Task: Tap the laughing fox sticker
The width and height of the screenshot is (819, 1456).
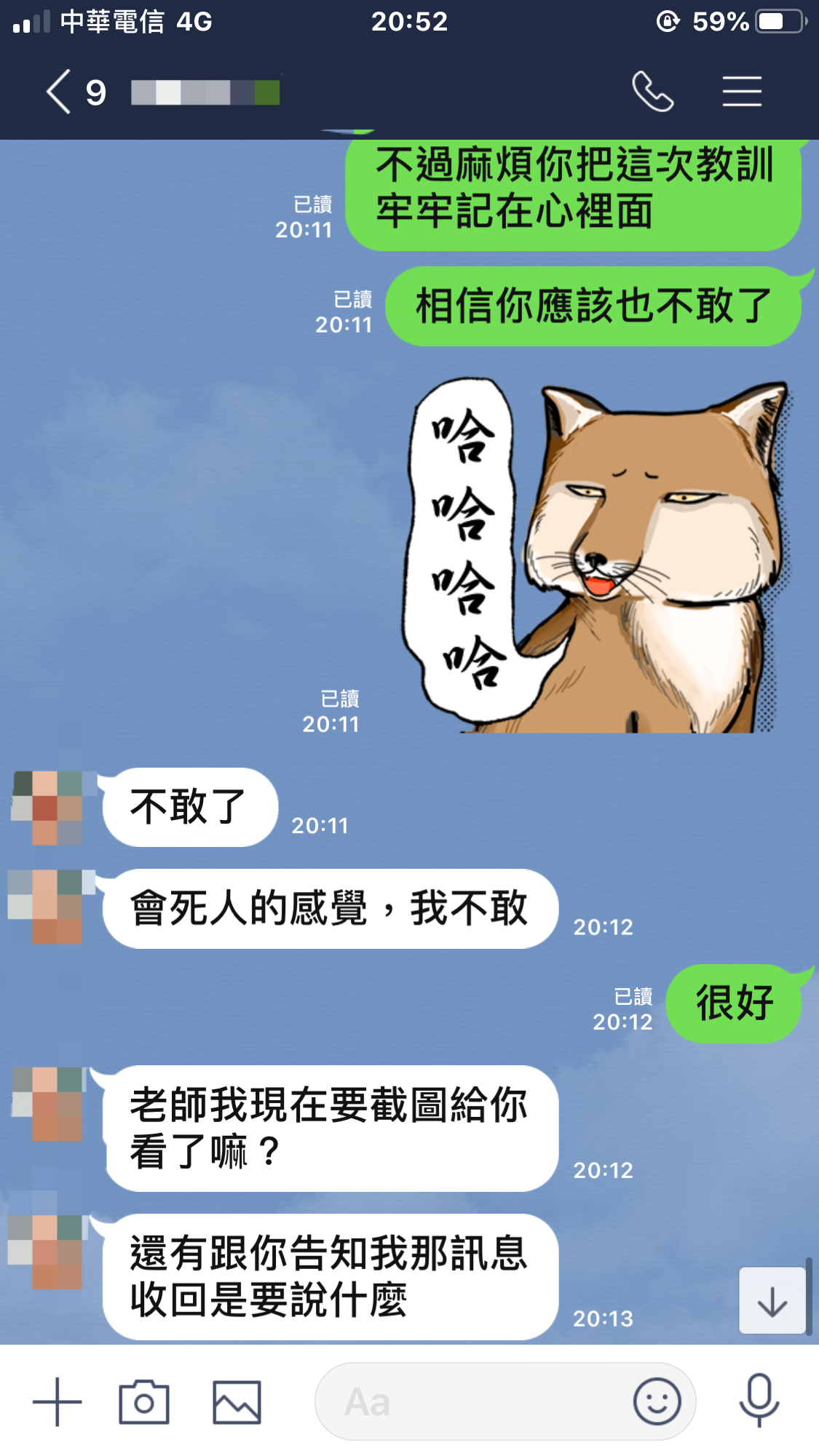Action: pos(597,557)
